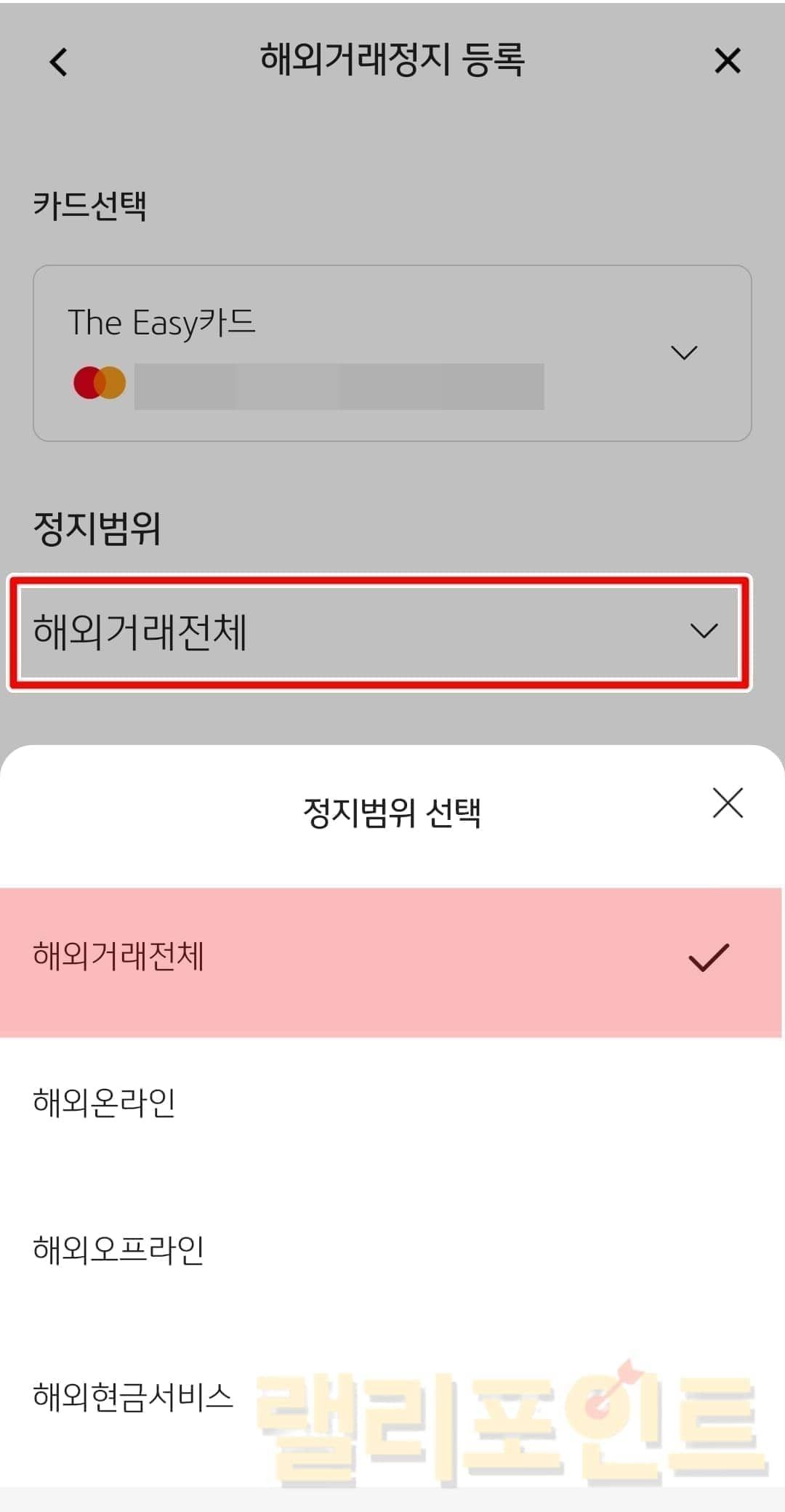
Task: Open The Easy카드 card selection dropdown
Action: point(392,353)
